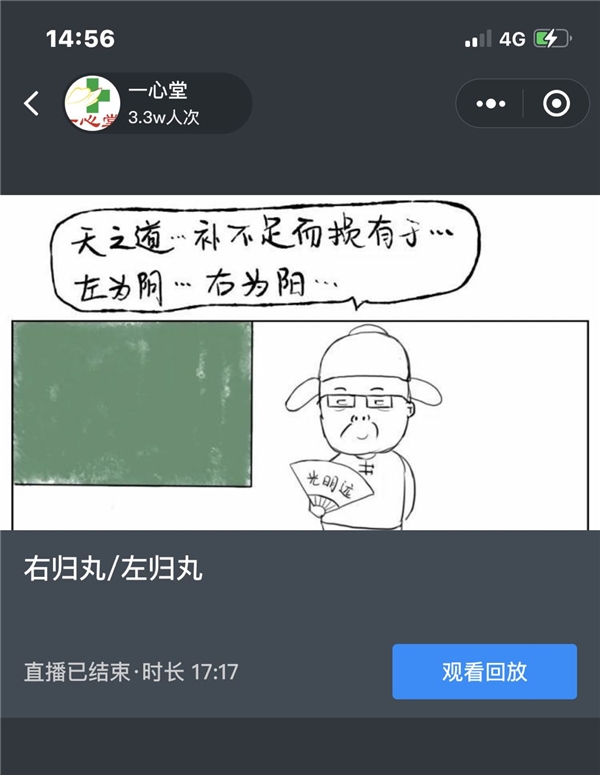
Task: Close the mini program via the circle icon
Action: click(555, 103)
